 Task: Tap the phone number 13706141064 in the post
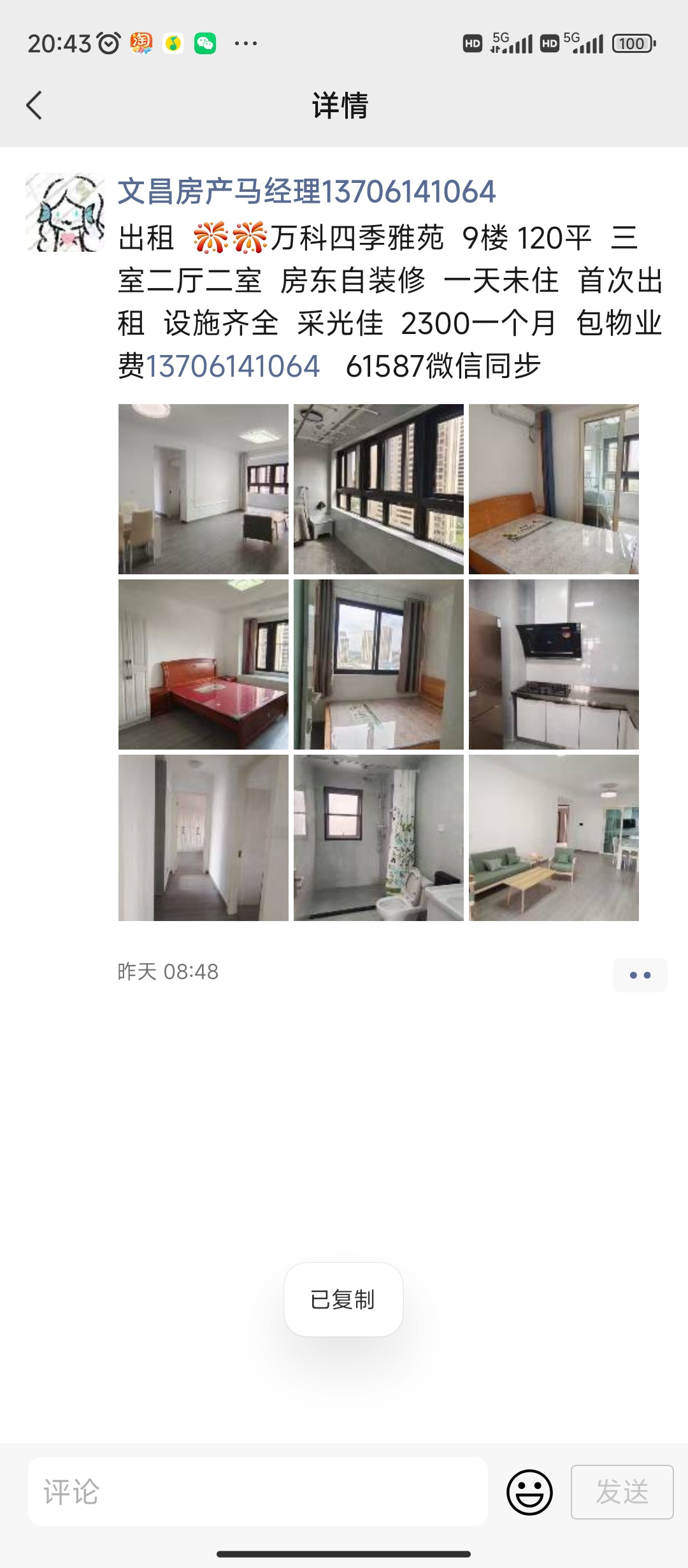(233, 367)
